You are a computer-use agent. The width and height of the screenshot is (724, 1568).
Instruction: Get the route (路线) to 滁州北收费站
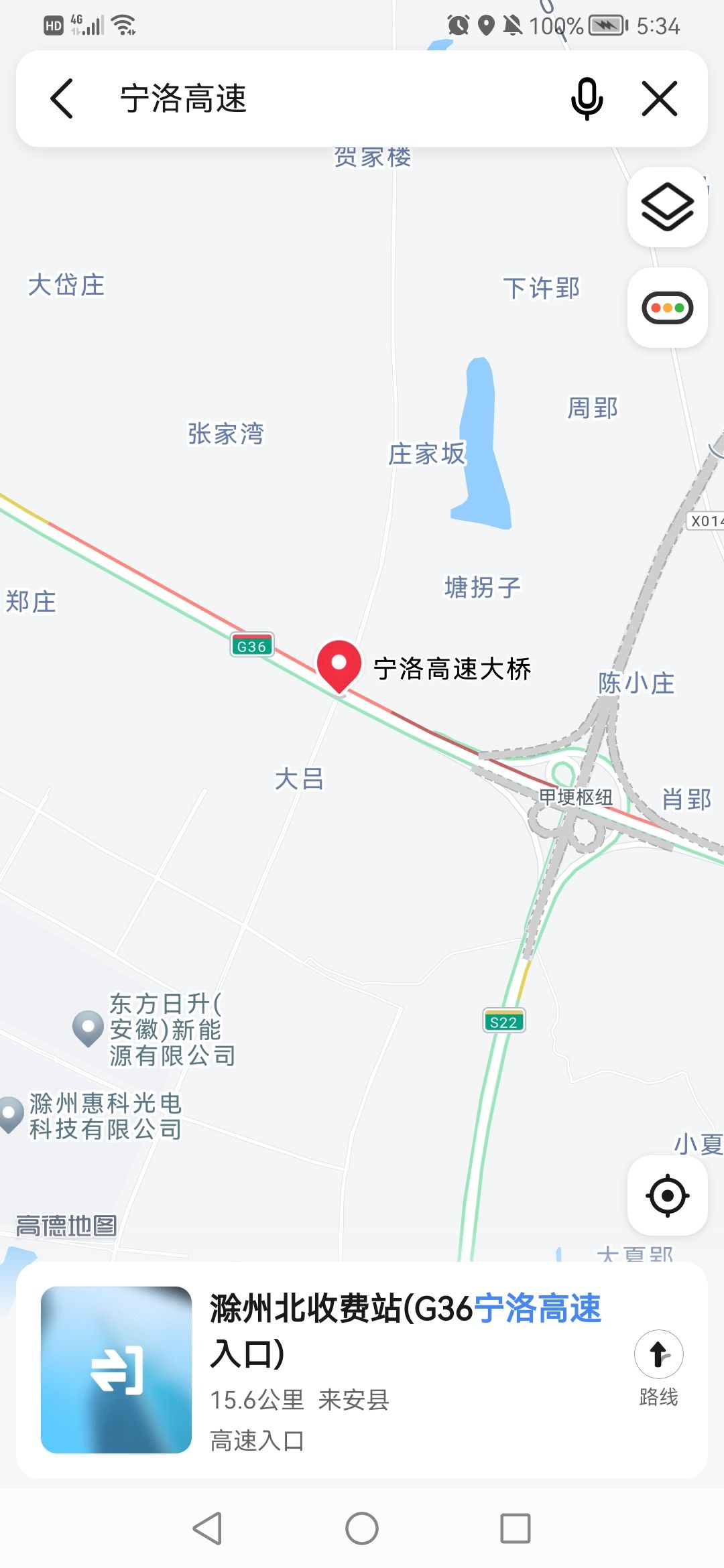pyautogui.click(x=658, y=1367)
